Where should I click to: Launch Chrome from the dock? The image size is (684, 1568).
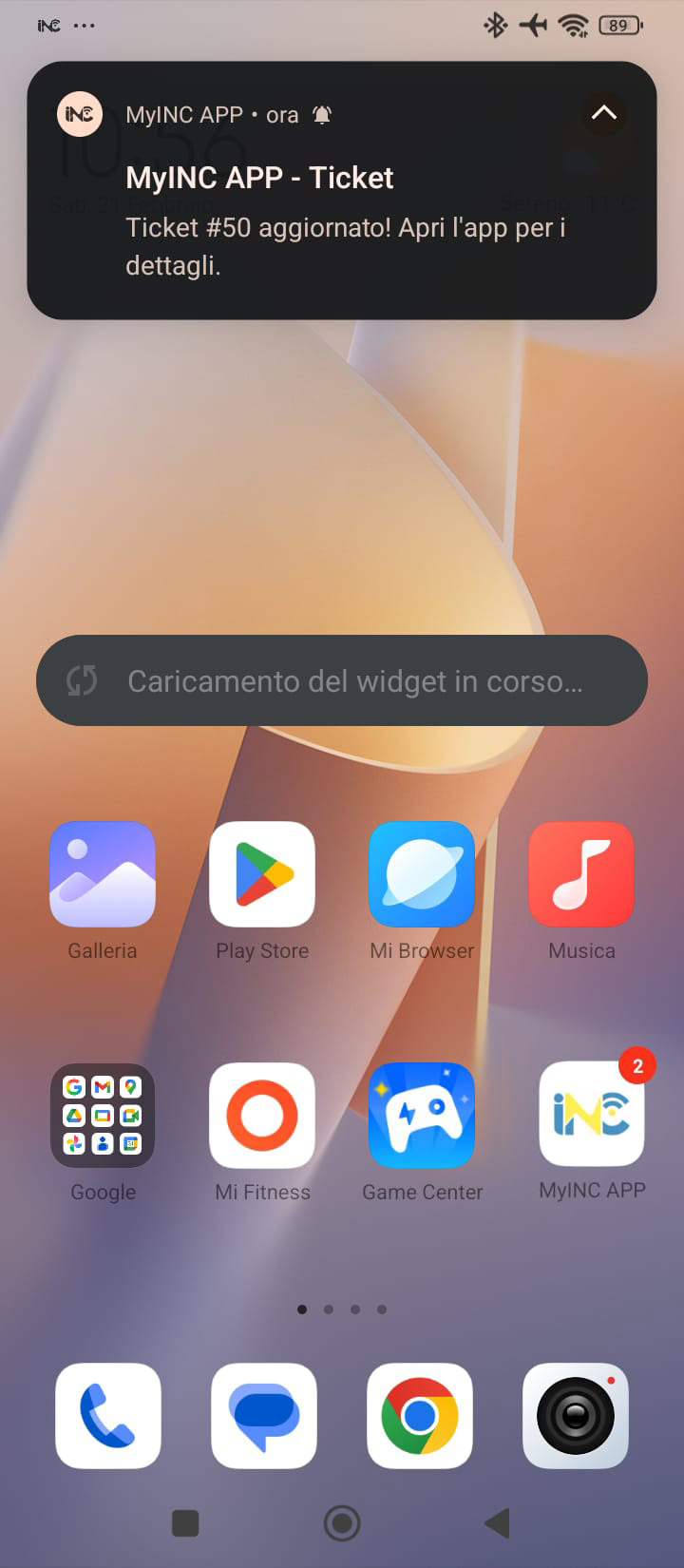pos(420,1416)
